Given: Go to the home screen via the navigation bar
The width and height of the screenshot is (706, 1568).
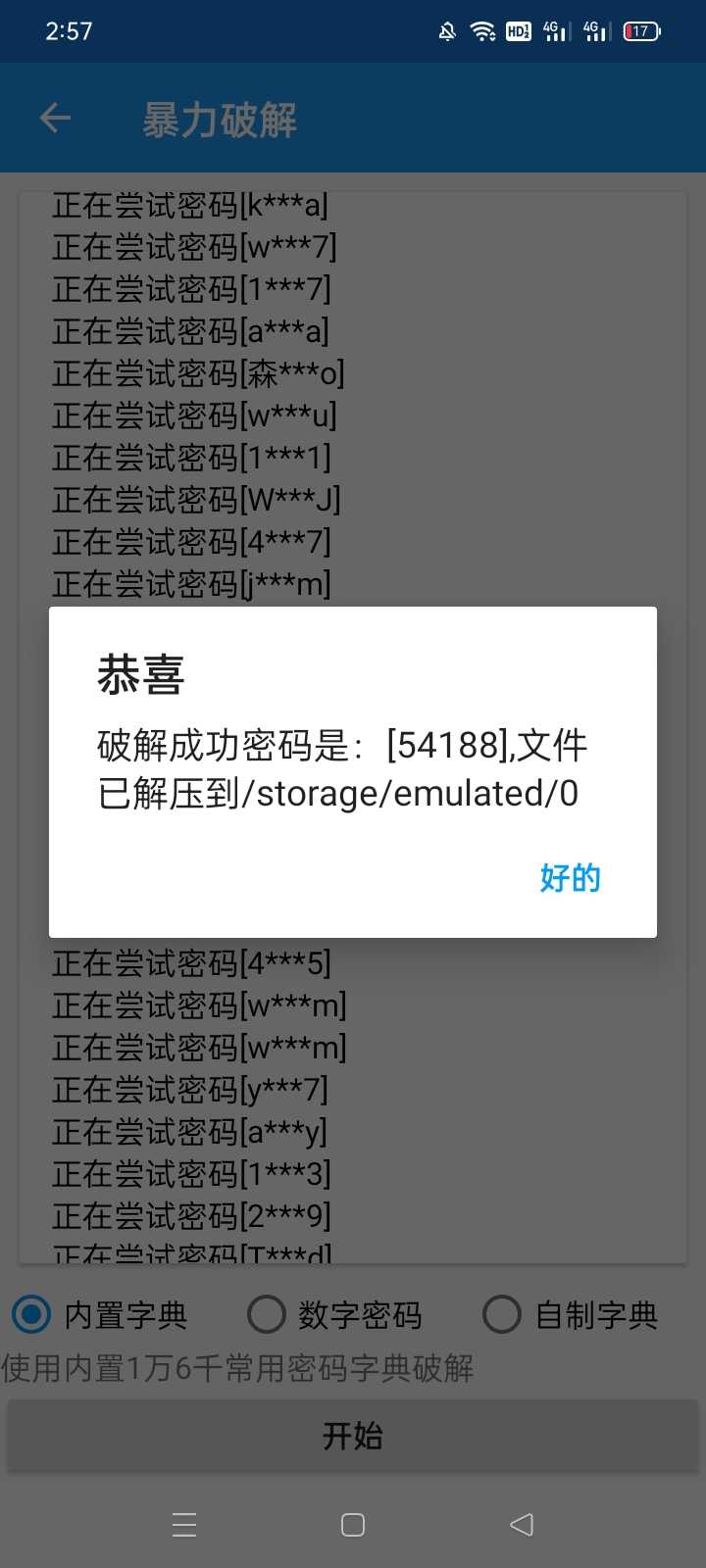Looking at the screenshot, I should [353, 1525].
